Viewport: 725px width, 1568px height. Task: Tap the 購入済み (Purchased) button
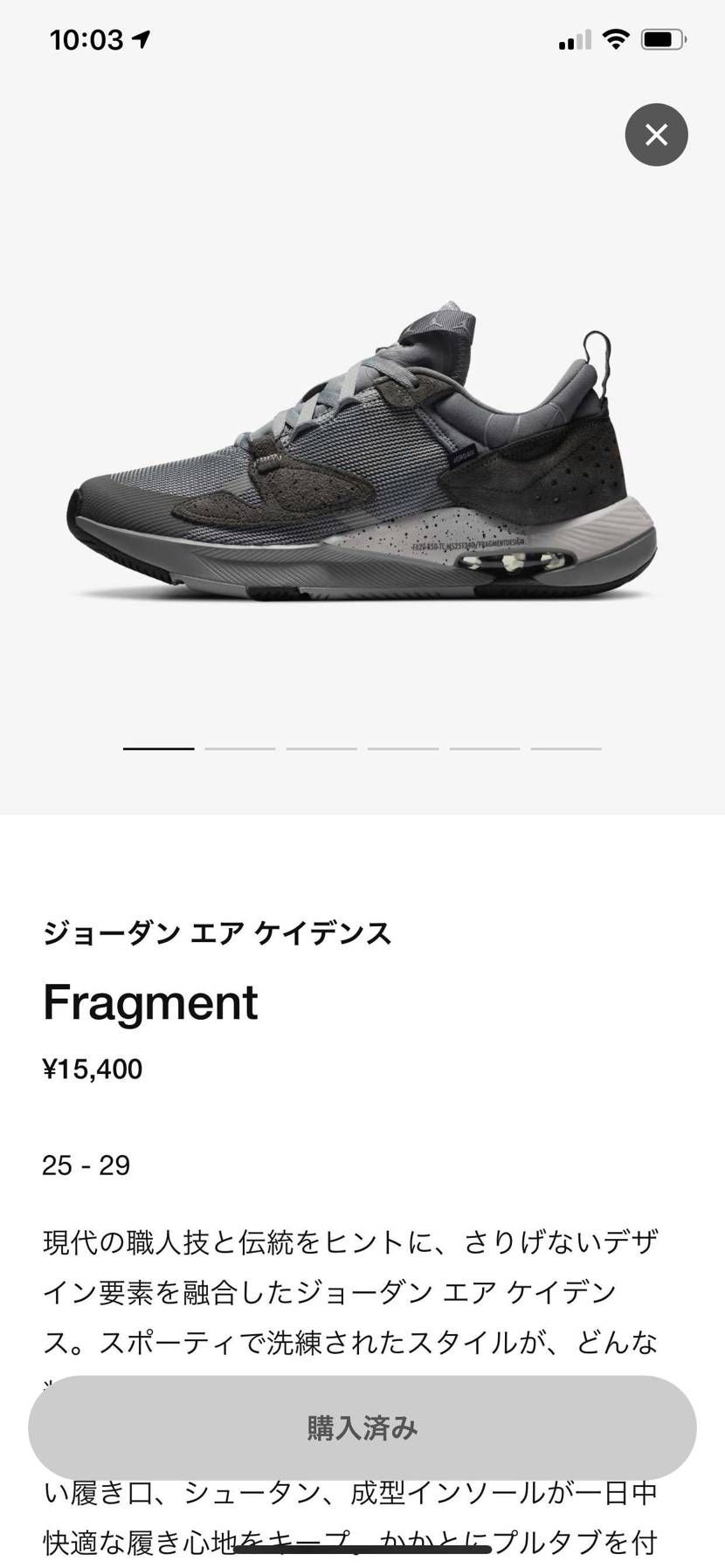click(362, 1427)
